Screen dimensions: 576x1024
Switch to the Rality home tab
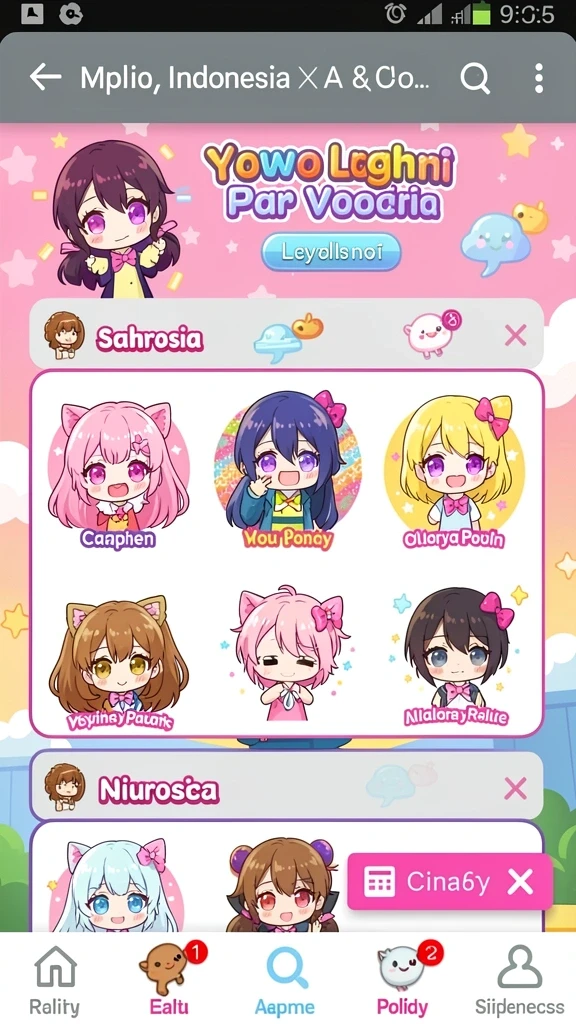tap(55, 980)
